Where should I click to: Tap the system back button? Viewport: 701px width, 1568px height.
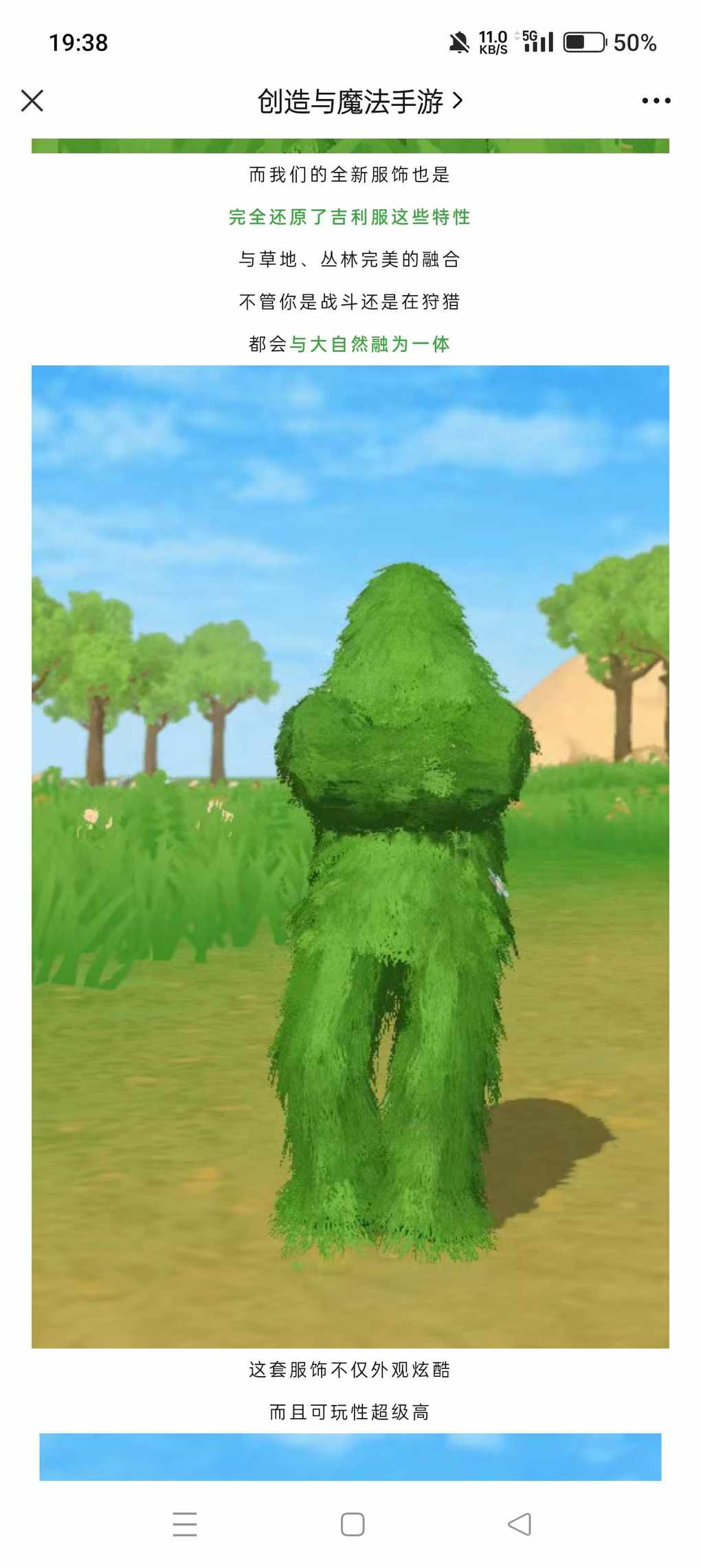coord(520,1524)
